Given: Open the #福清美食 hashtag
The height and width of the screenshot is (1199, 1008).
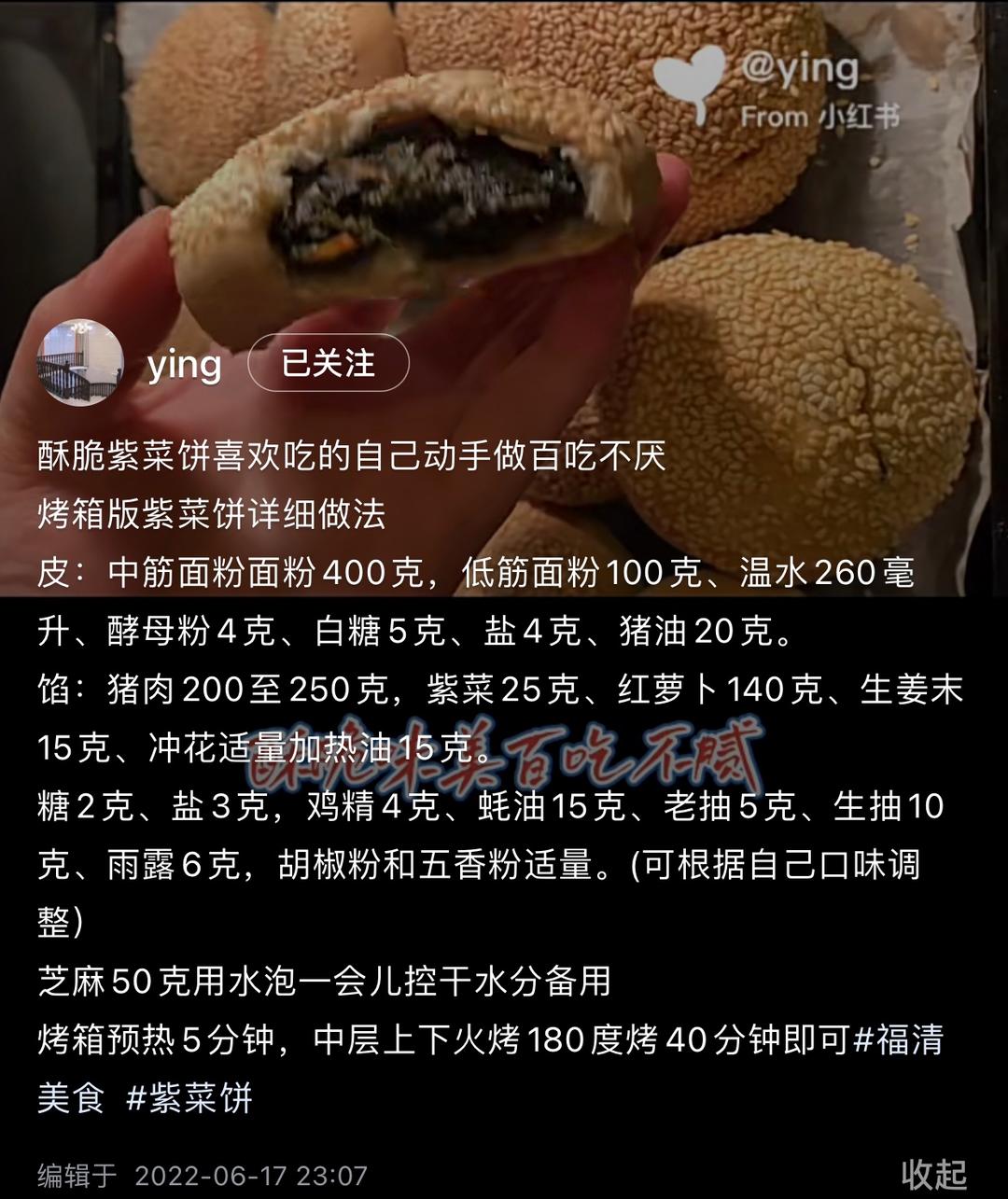Looking at the screenshot, I should click(x=898, y=1039).
